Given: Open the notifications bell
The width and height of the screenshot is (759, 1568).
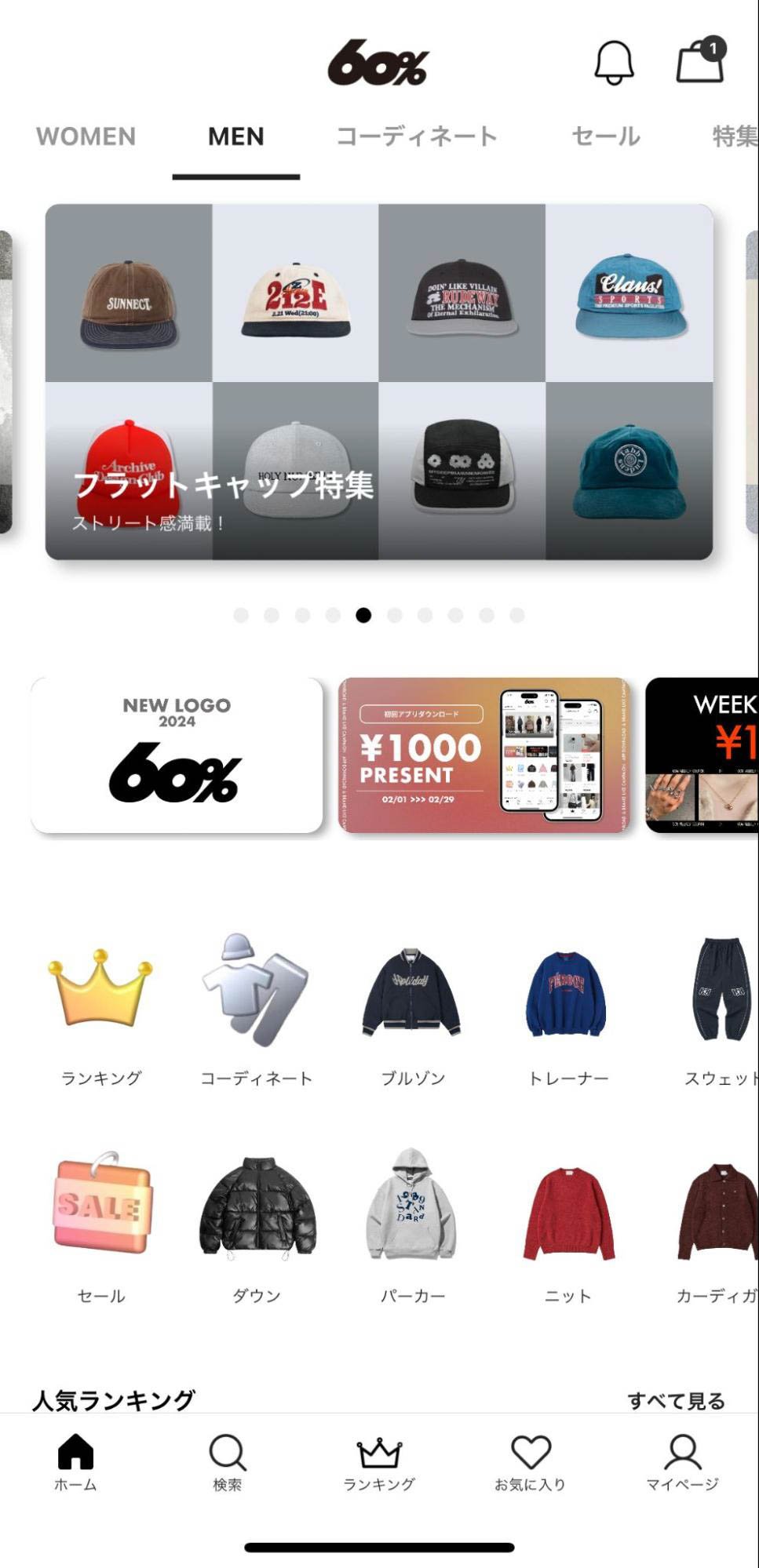Looking at the screenshot, I should click(613, 63).
